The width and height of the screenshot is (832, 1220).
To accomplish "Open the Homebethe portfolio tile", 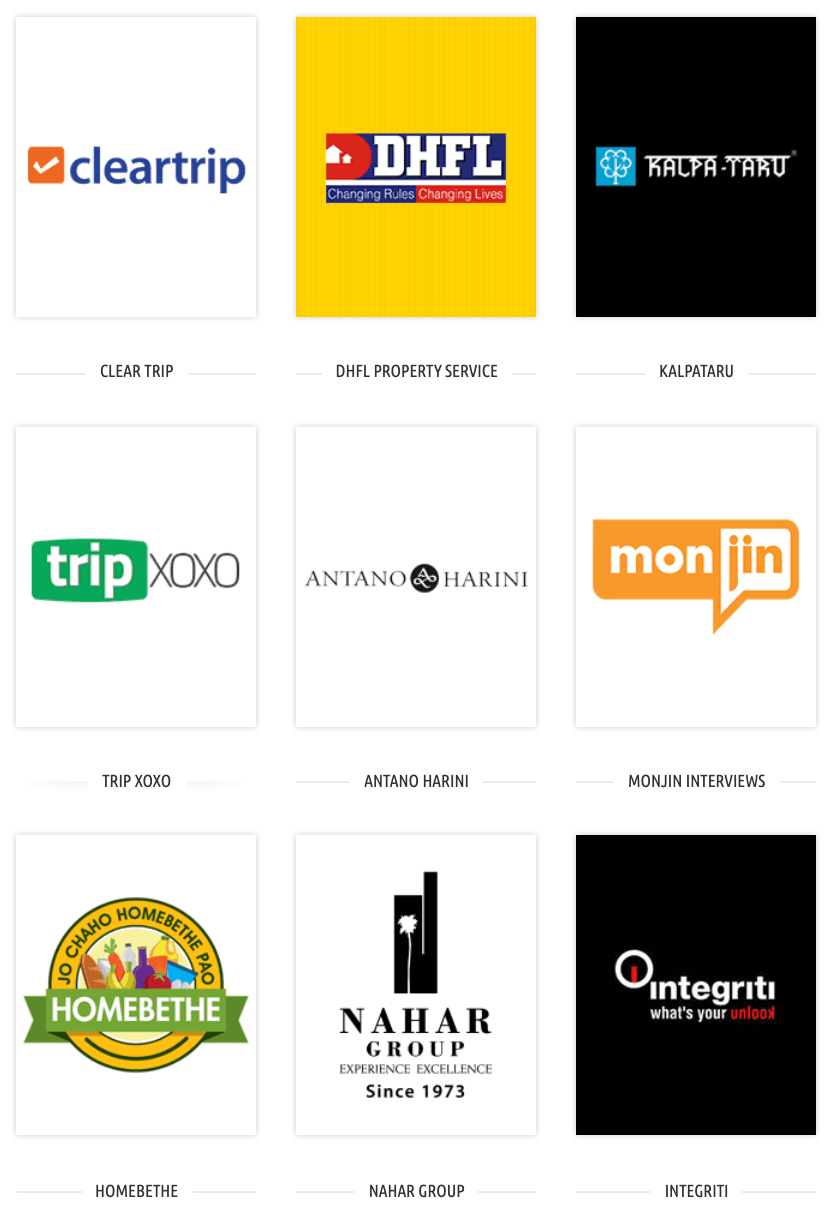I will (x=136, y=985).
